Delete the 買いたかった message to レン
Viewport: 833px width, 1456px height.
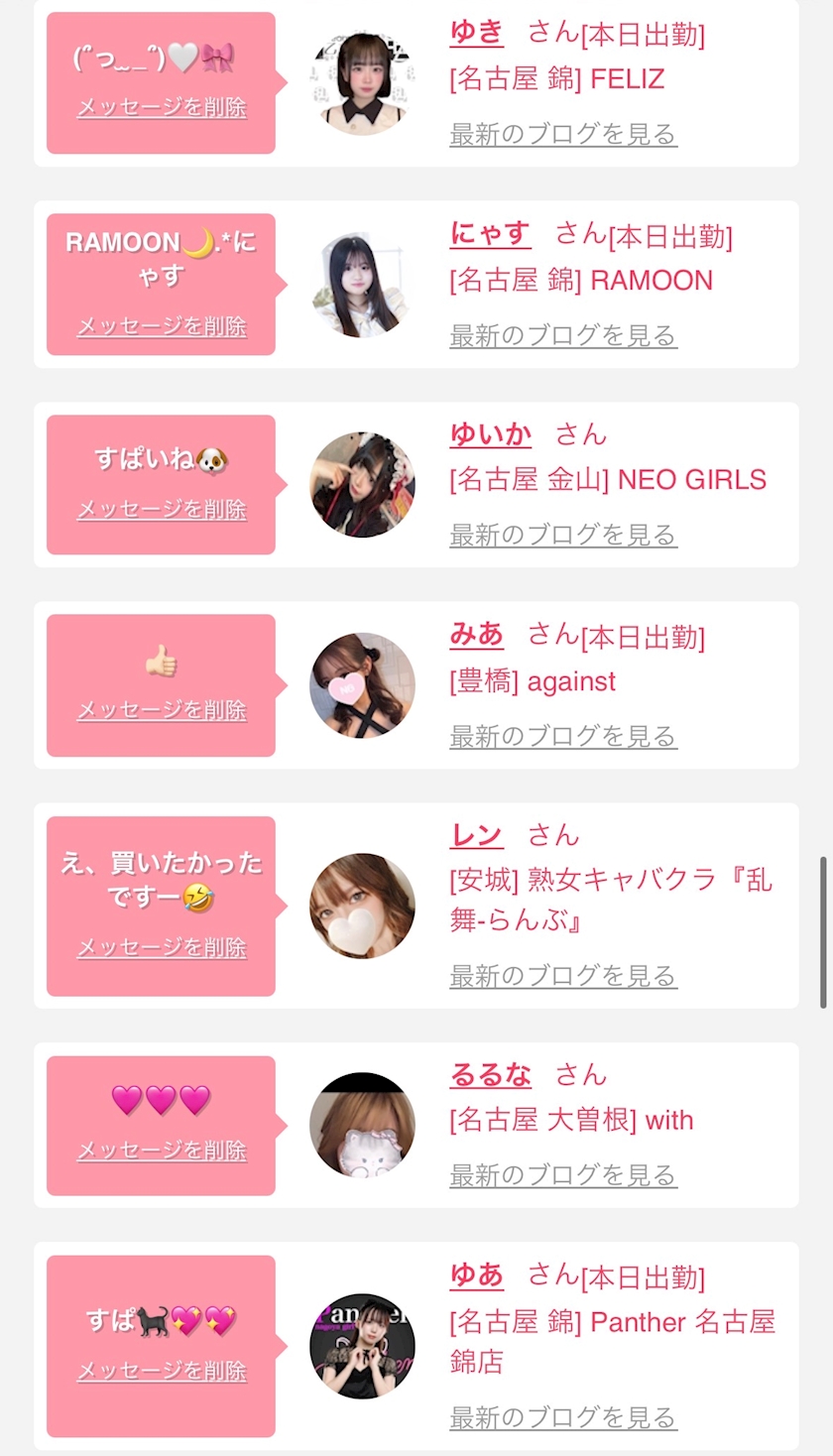[162, 947]
